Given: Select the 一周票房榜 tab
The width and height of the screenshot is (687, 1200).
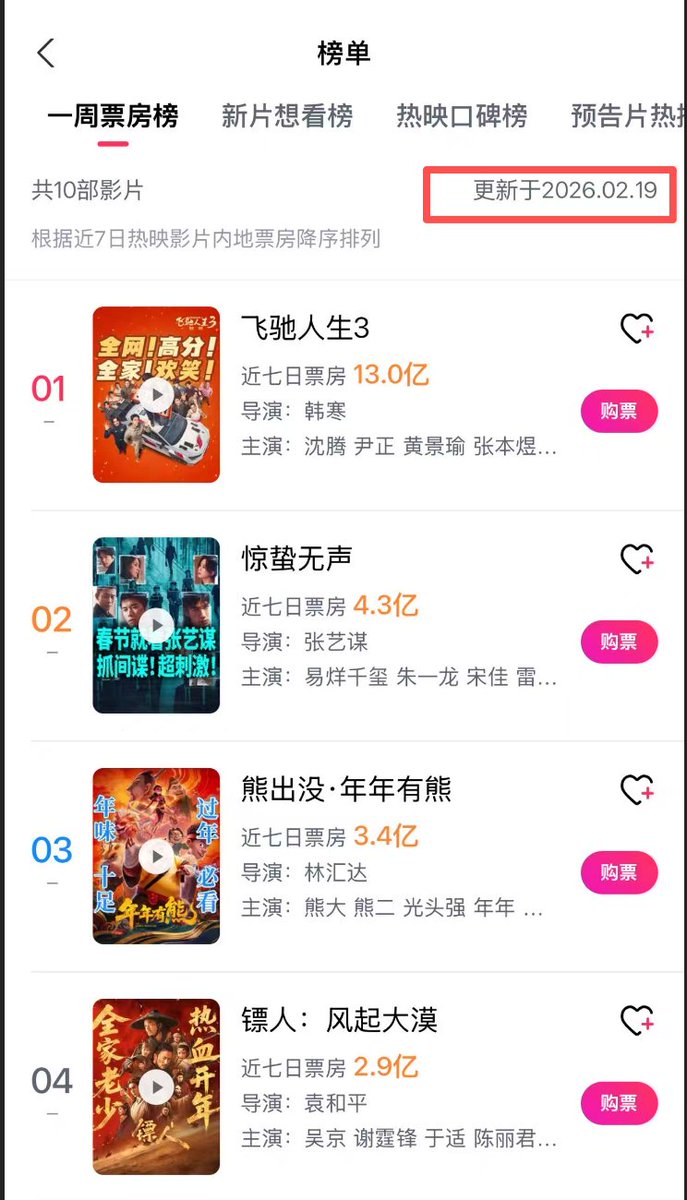Looking at the screenshot, I should pos(112,116).
